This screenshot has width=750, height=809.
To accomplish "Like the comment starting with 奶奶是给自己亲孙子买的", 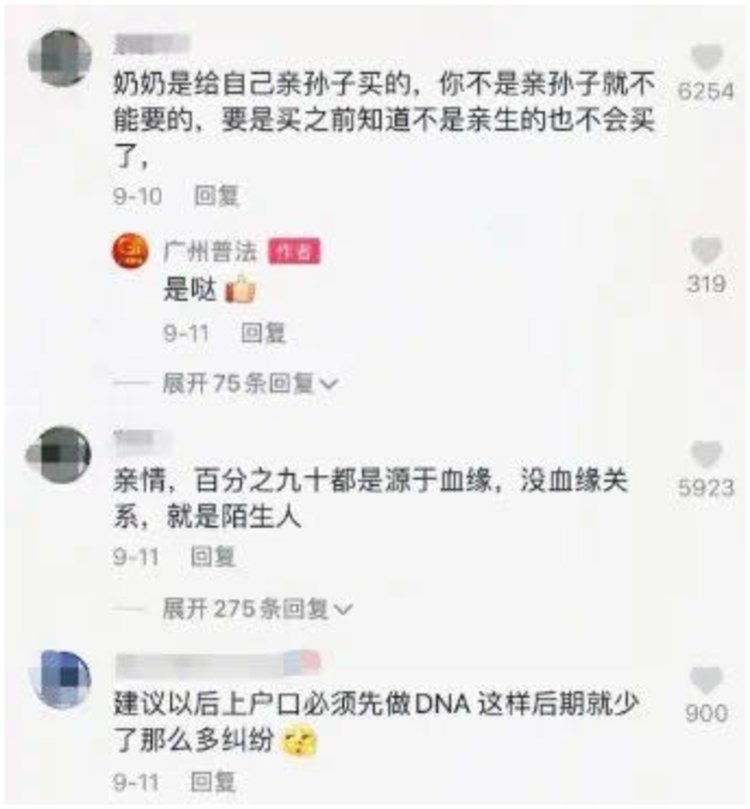I will [x=706, y=58].
